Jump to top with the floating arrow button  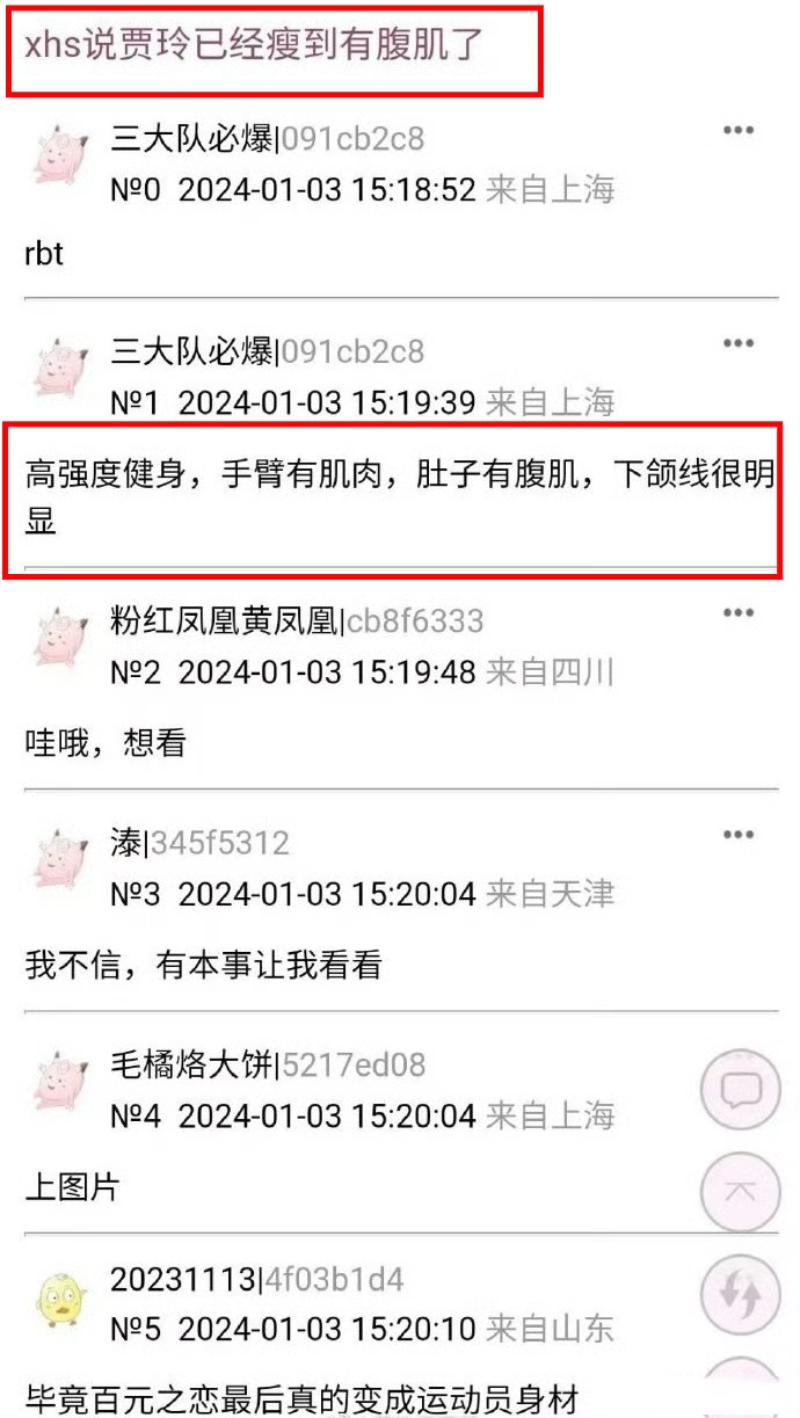coord(741,1190)
